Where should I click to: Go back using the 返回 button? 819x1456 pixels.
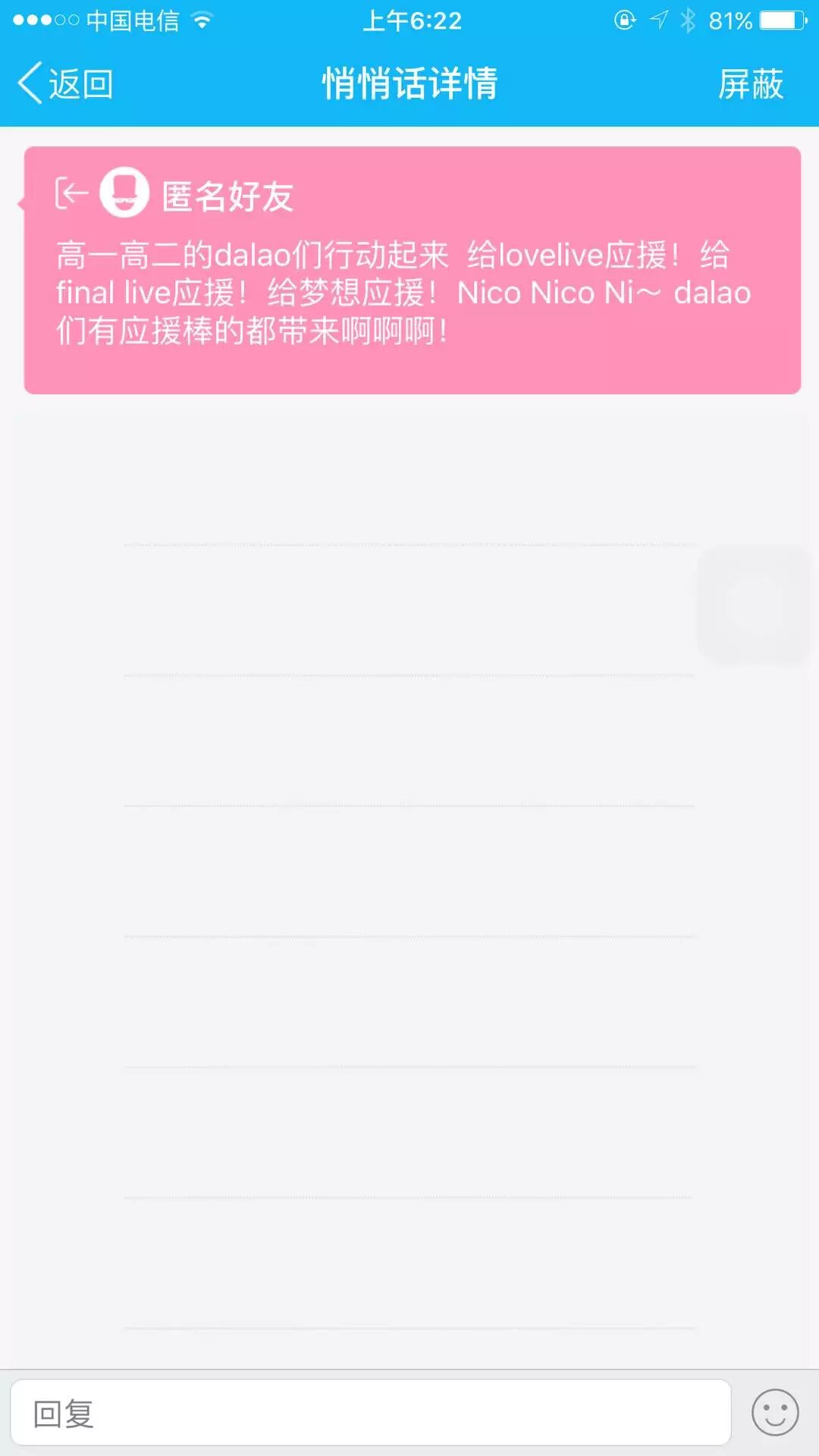point(66,83)
